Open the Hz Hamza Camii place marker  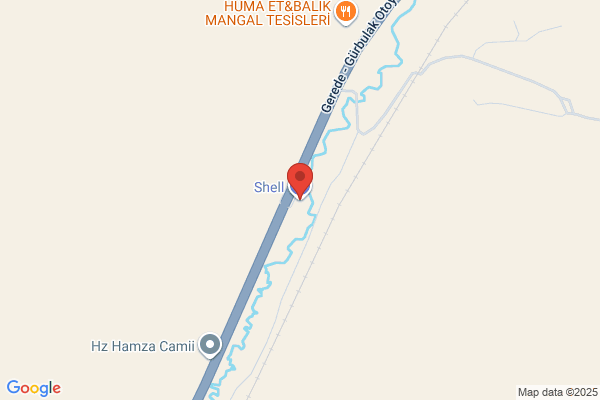click(x=210, y=345)
